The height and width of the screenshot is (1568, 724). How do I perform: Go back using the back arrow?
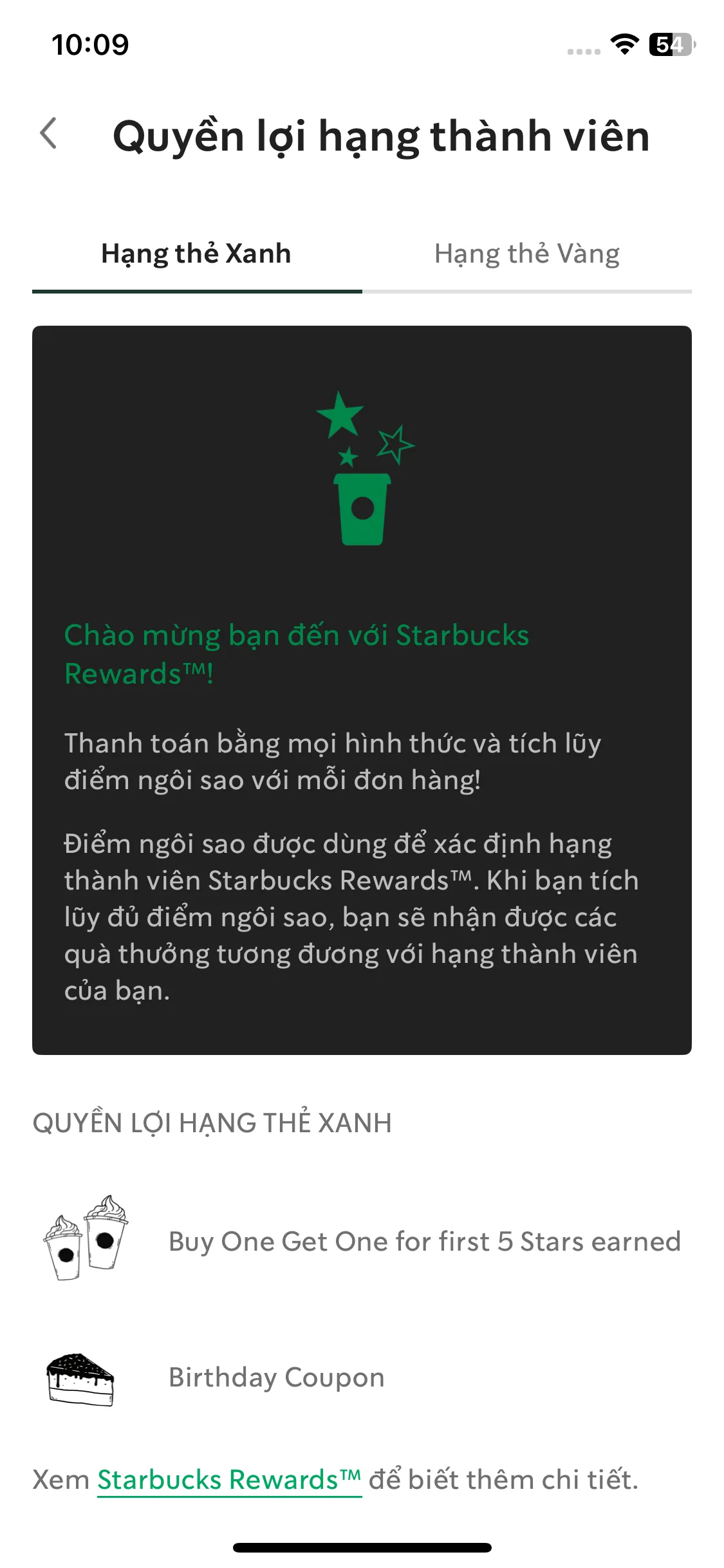(49, 134)
